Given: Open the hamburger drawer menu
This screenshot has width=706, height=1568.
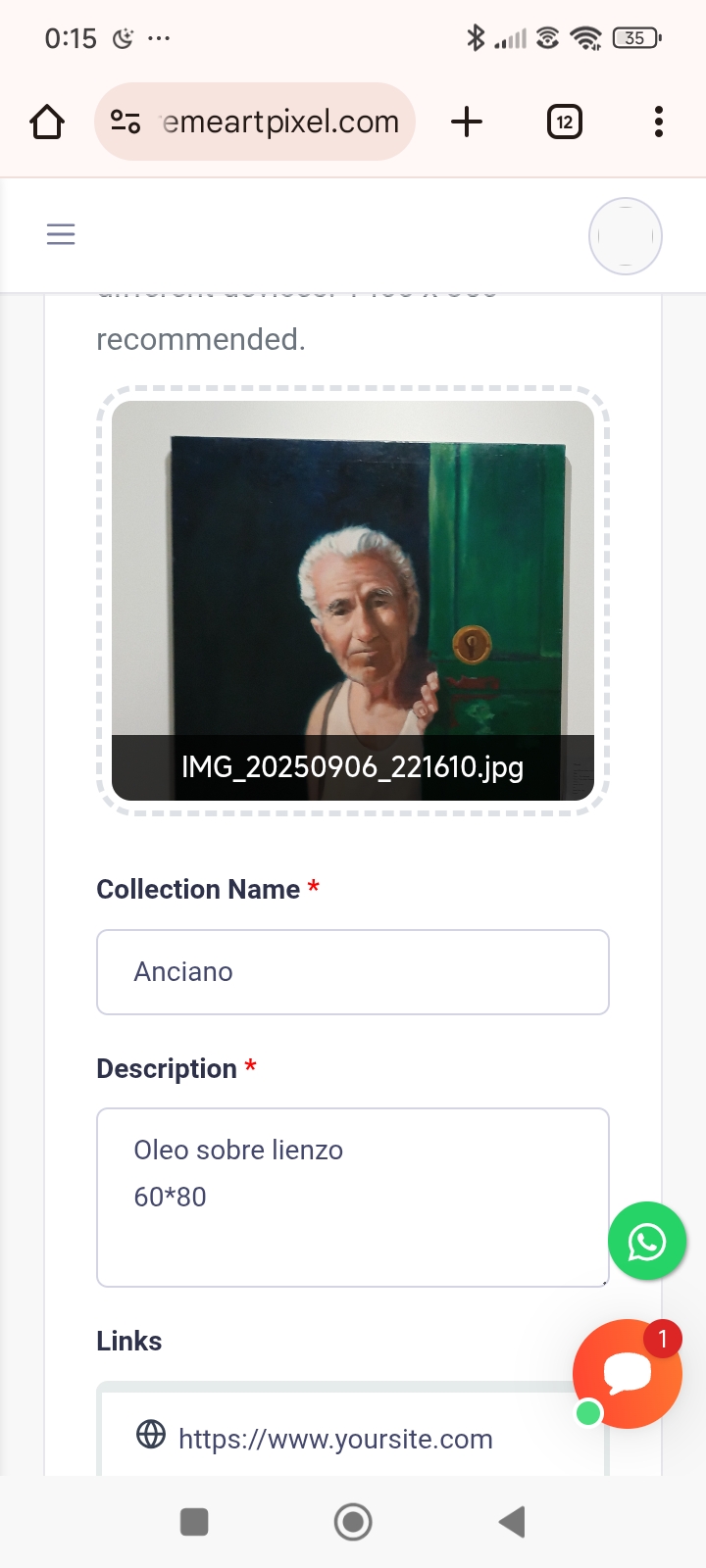Looking at the screenshot, I should [x=61, y=234].
